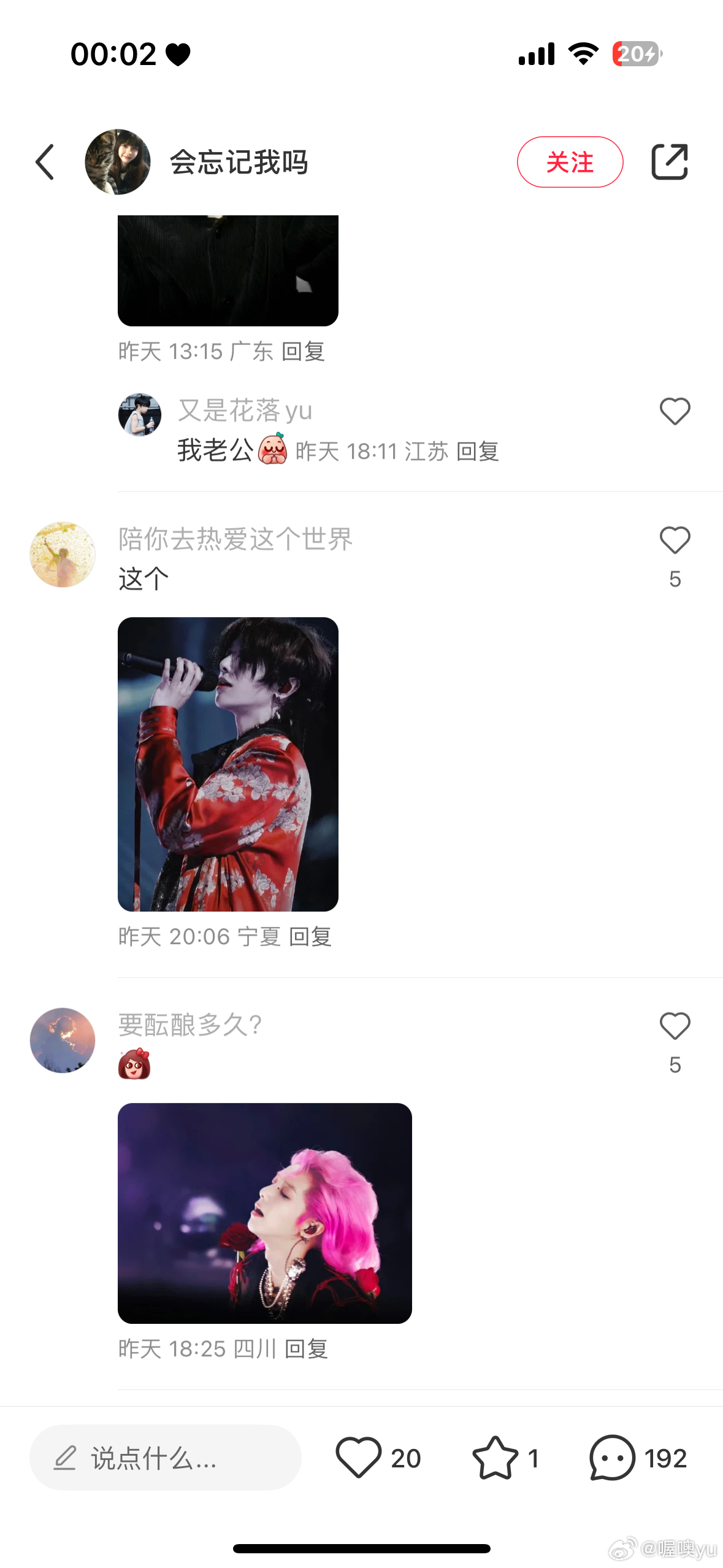Share this post via top-right icon
Viewport: 723px width, 1568px height.
click(669, 162)
